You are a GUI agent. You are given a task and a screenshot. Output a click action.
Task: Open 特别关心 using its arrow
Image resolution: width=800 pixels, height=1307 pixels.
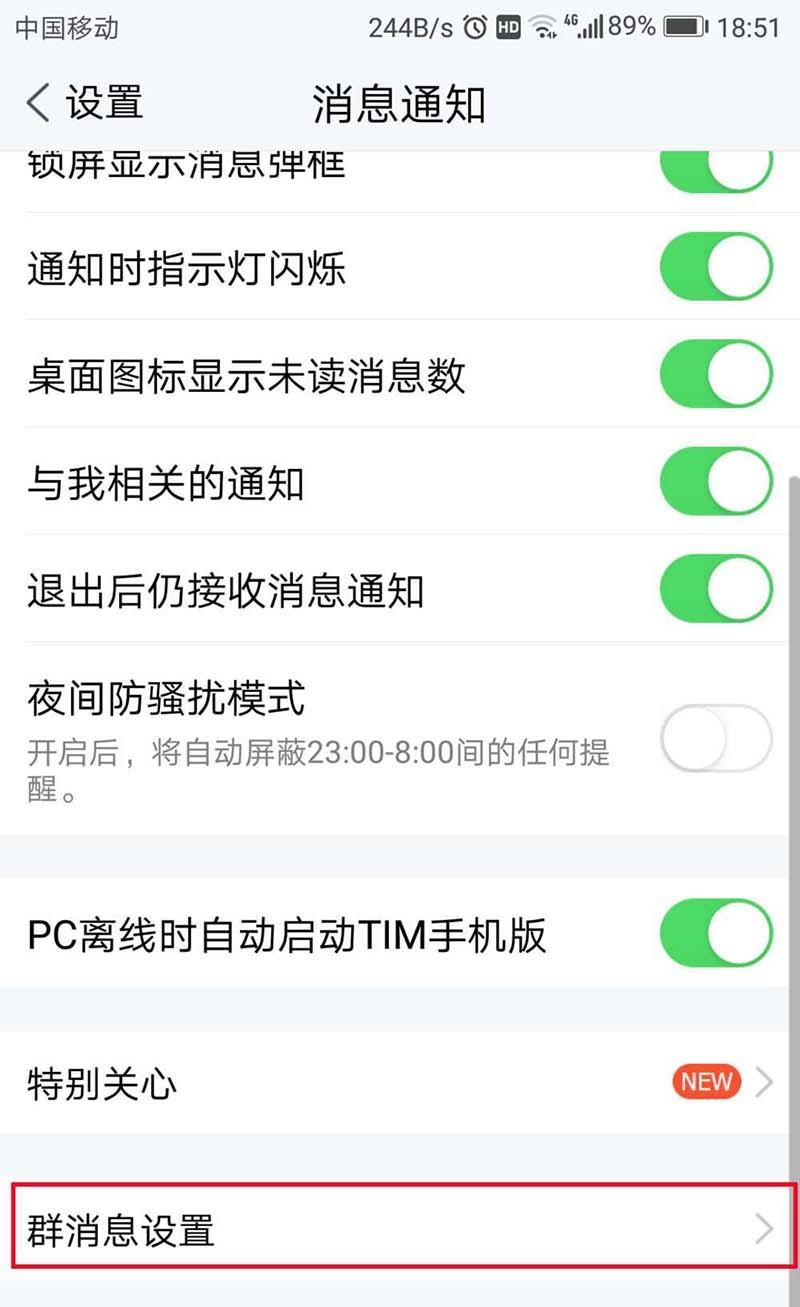(762, 1082)
